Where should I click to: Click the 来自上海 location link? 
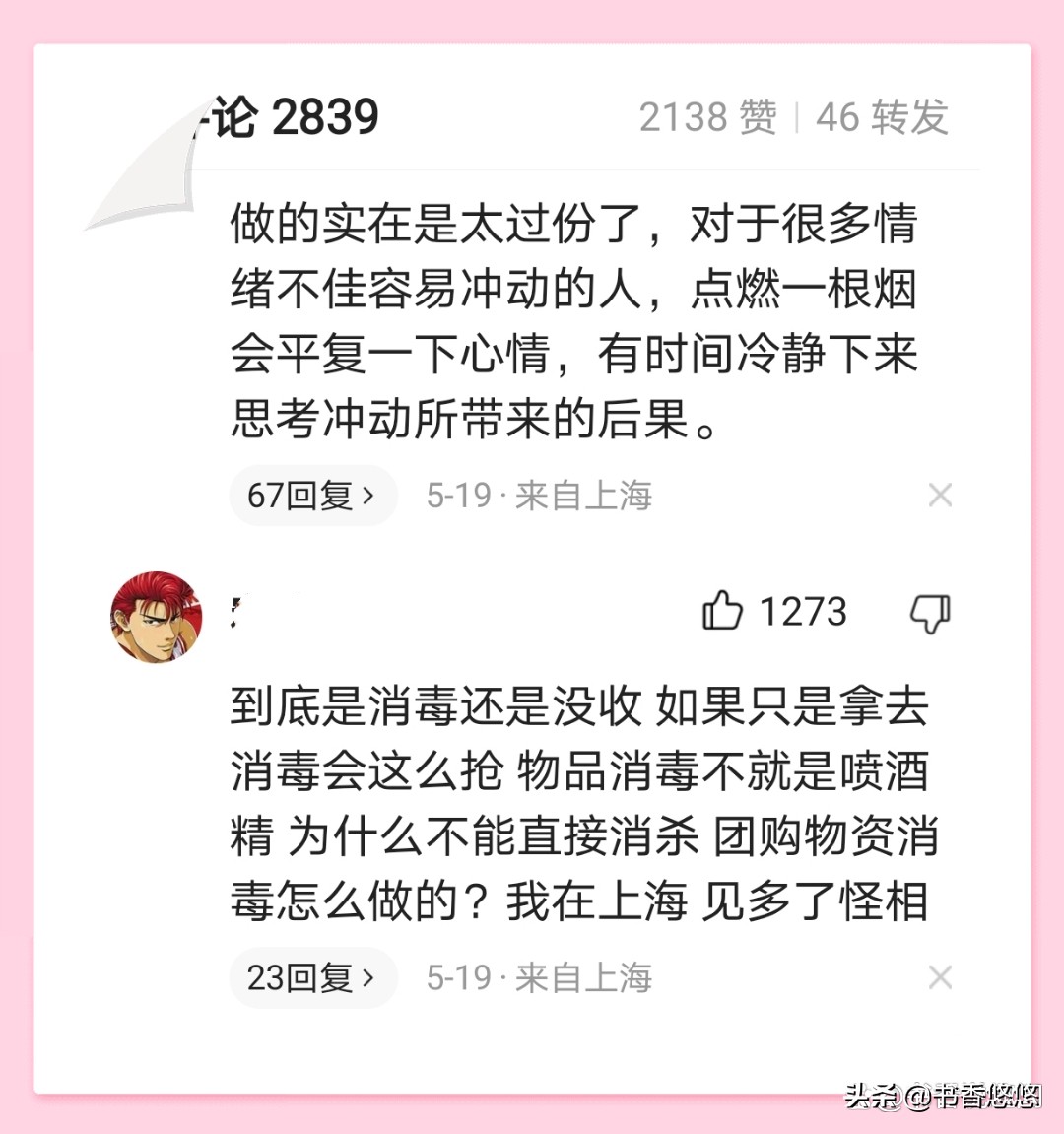point(582,497)
